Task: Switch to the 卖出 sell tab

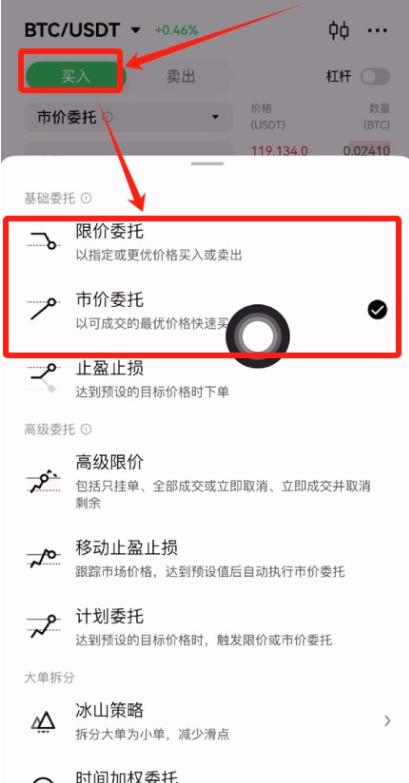Action: coord(181,76)
